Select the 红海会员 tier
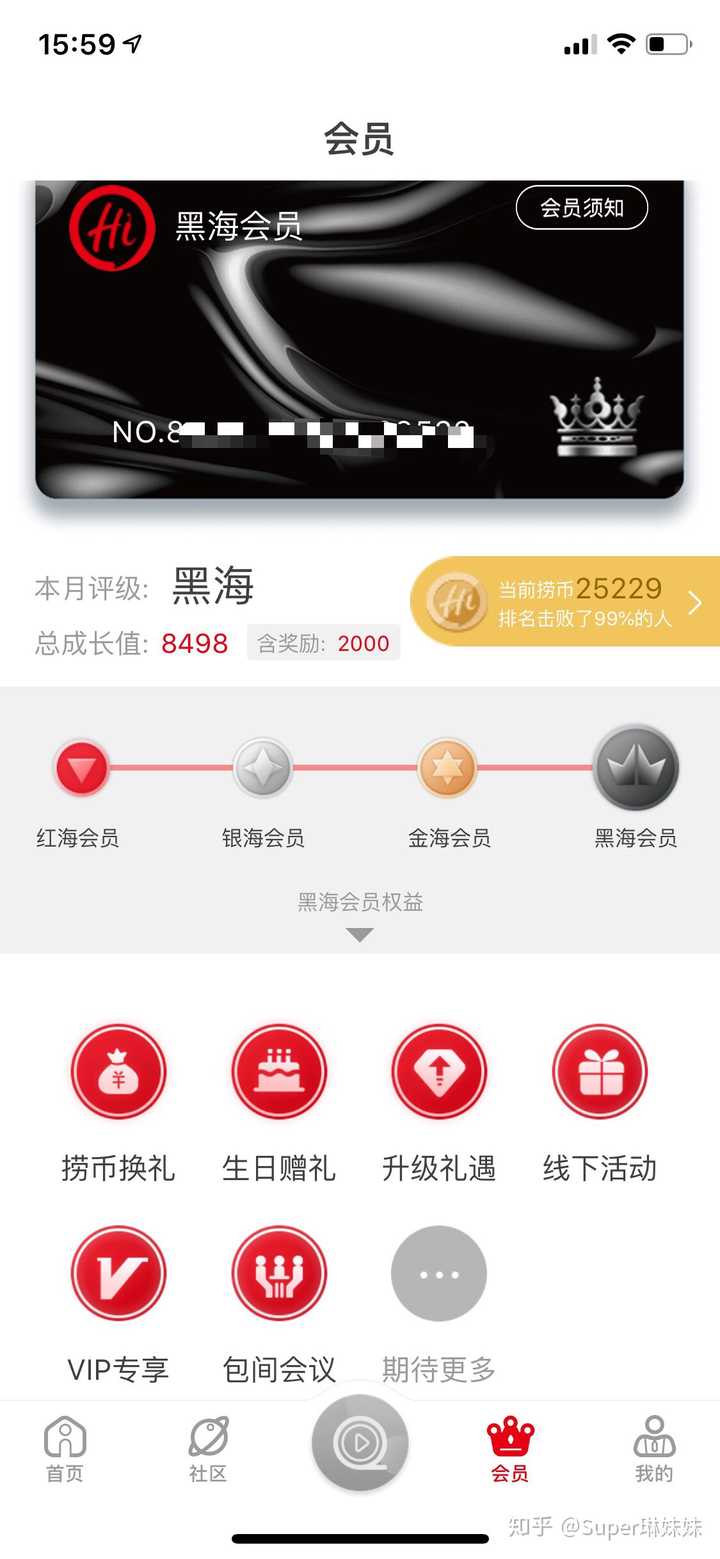This screenshot has height=1559, width=720. [80, 770]
